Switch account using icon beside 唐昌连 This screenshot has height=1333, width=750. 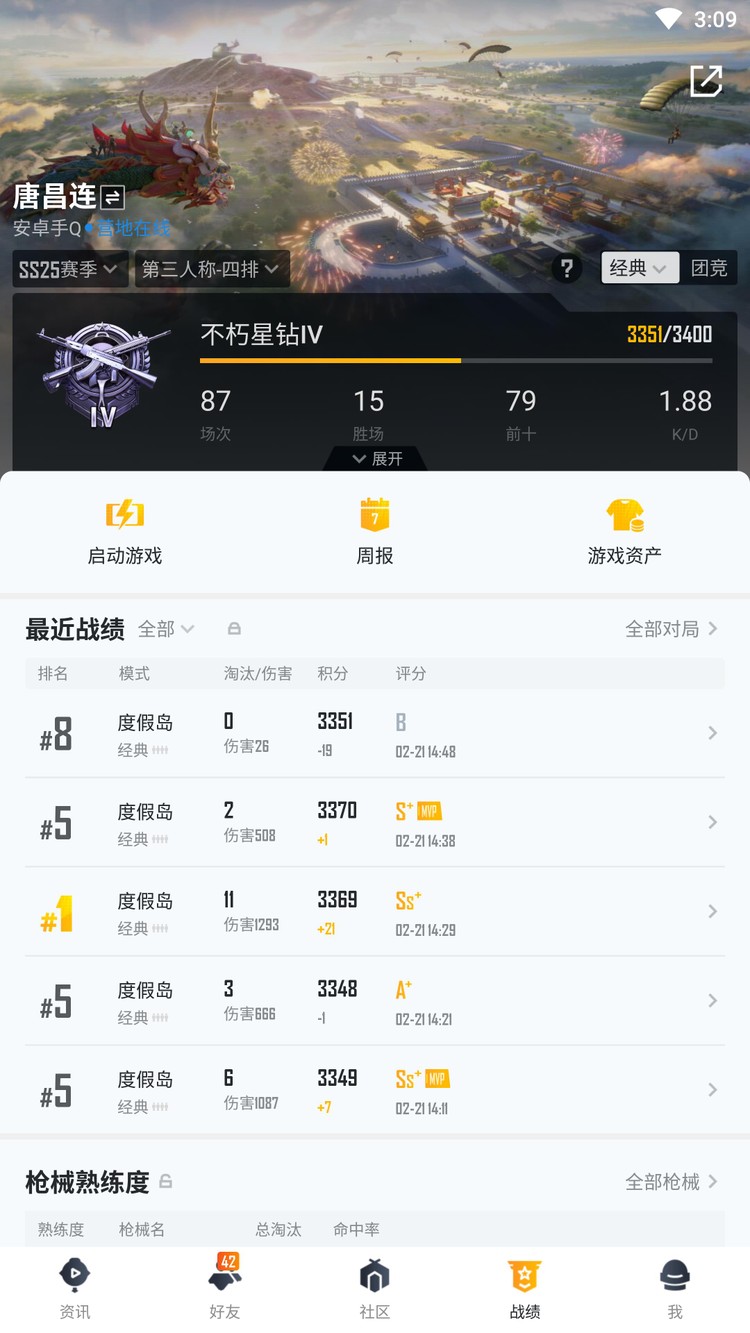click(113, 197)
